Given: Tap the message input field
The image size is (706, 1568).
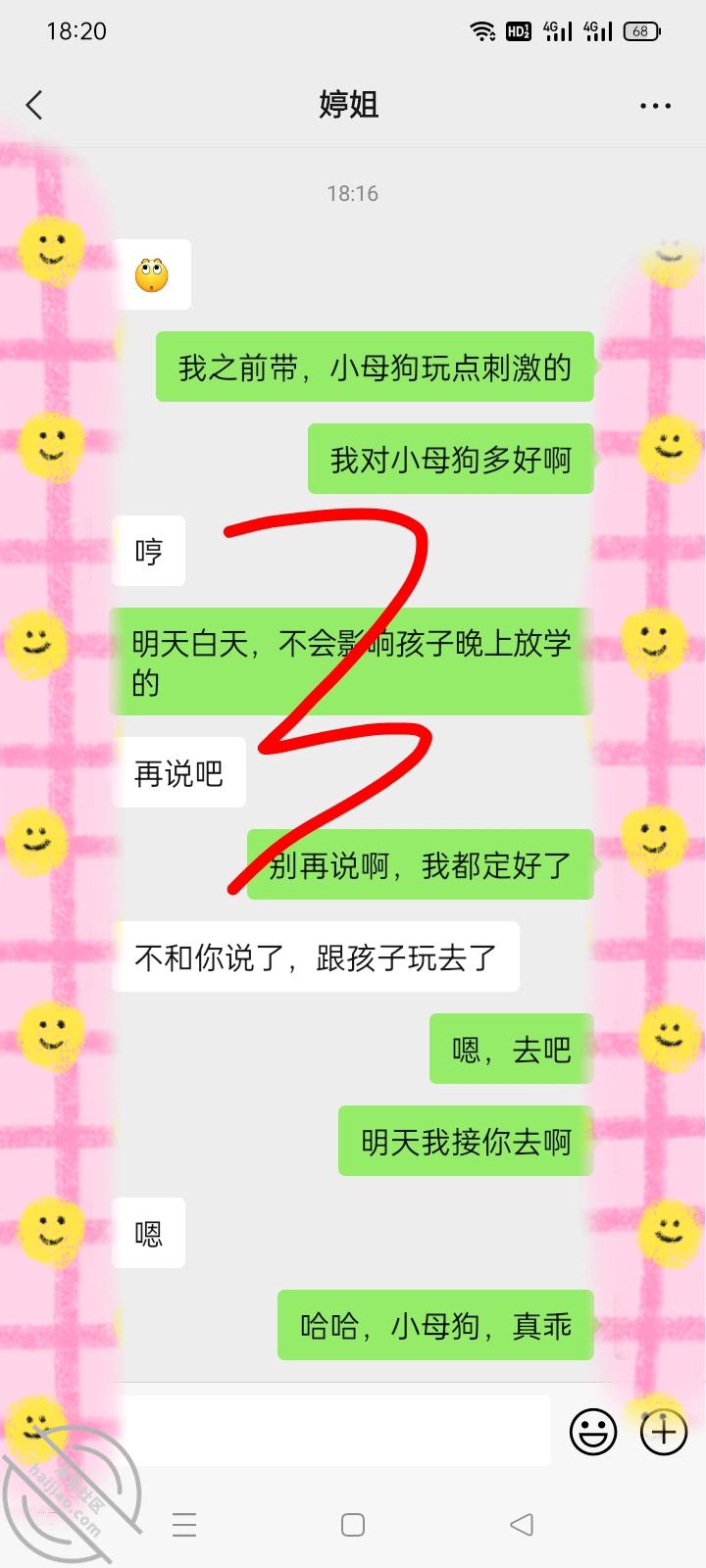Looking at the screenshot, I should (x=333, y=1431).
